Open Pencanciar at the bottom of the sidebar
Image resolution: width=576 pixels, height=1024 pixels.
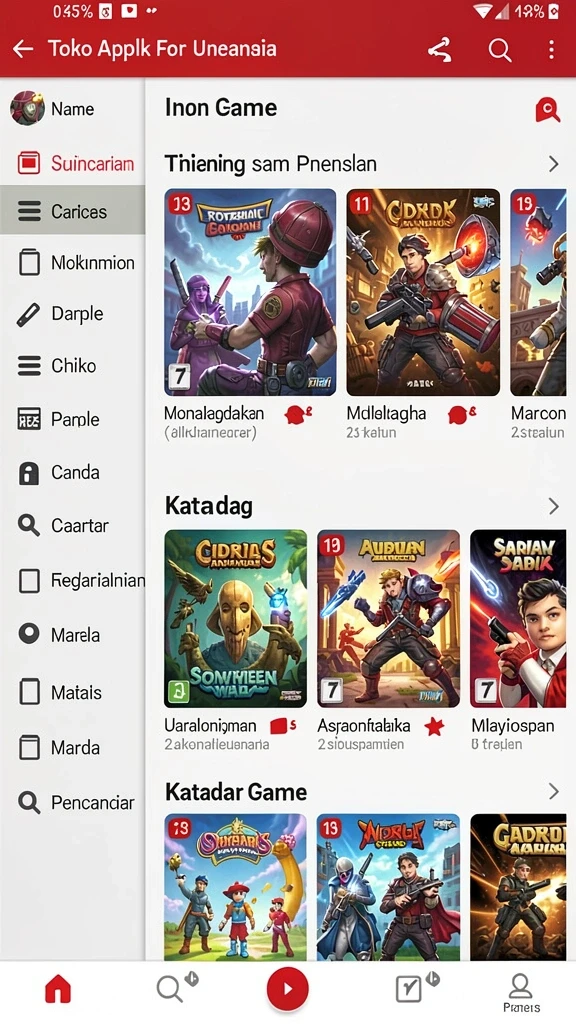(72, 802)
